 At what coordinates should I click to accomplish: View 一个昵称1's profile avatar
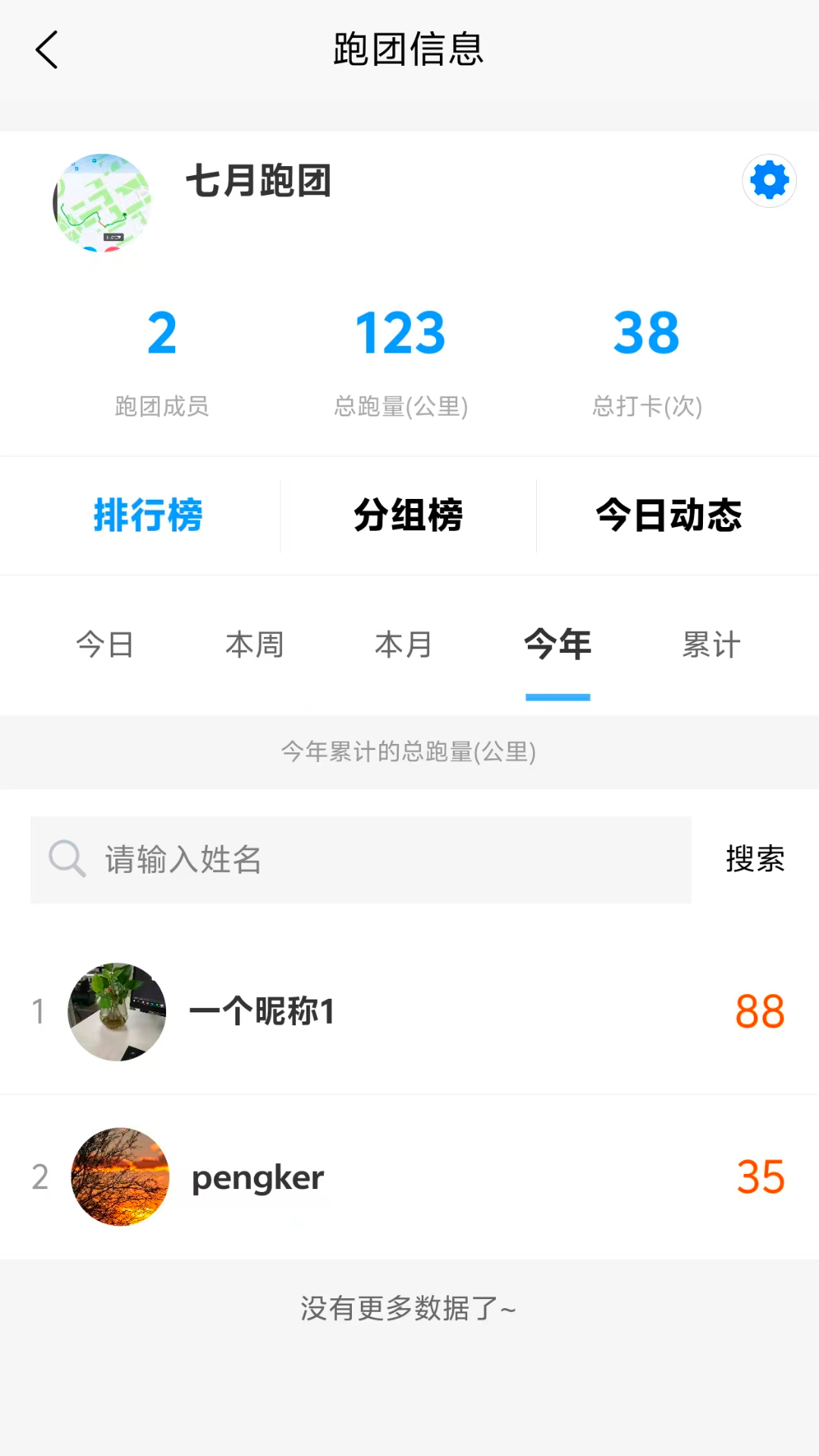[x=116, y=1011]
